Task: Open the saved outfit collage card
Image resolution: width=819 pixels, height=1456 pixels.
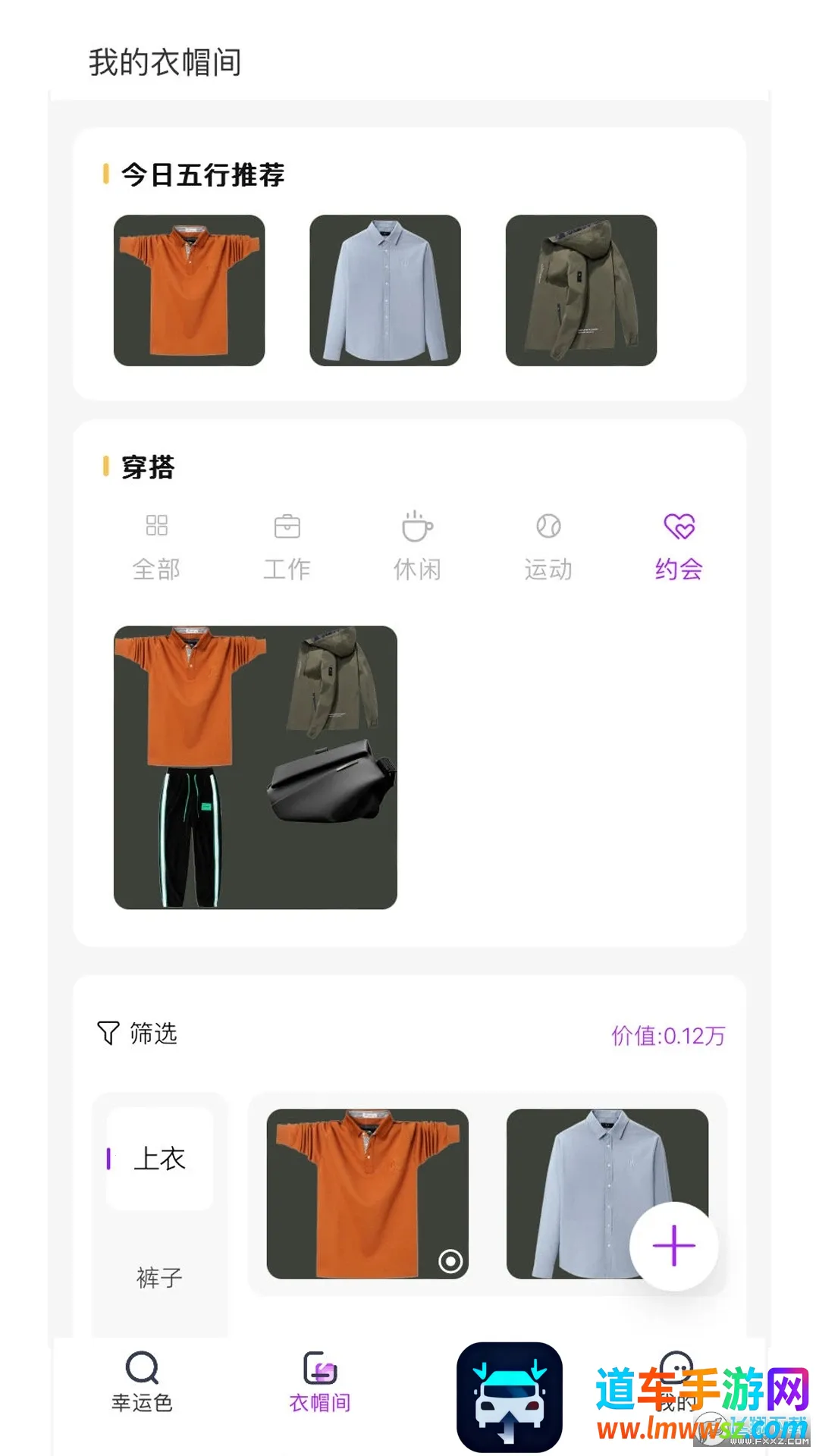Action: click(x=255, y=767)
